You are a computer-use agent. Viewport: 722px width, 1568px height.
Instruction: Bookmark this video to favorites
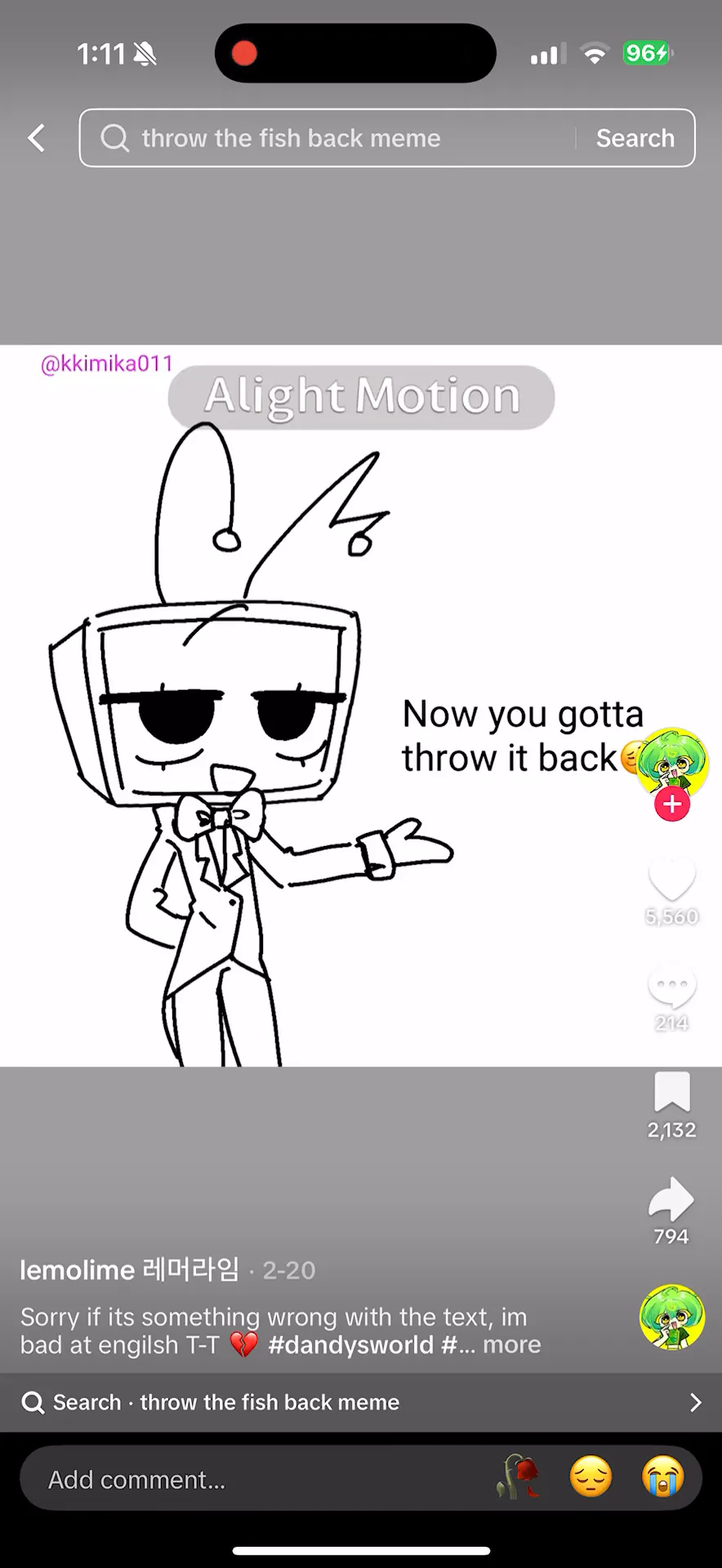pyautogui.click(x=672, y=1092)
